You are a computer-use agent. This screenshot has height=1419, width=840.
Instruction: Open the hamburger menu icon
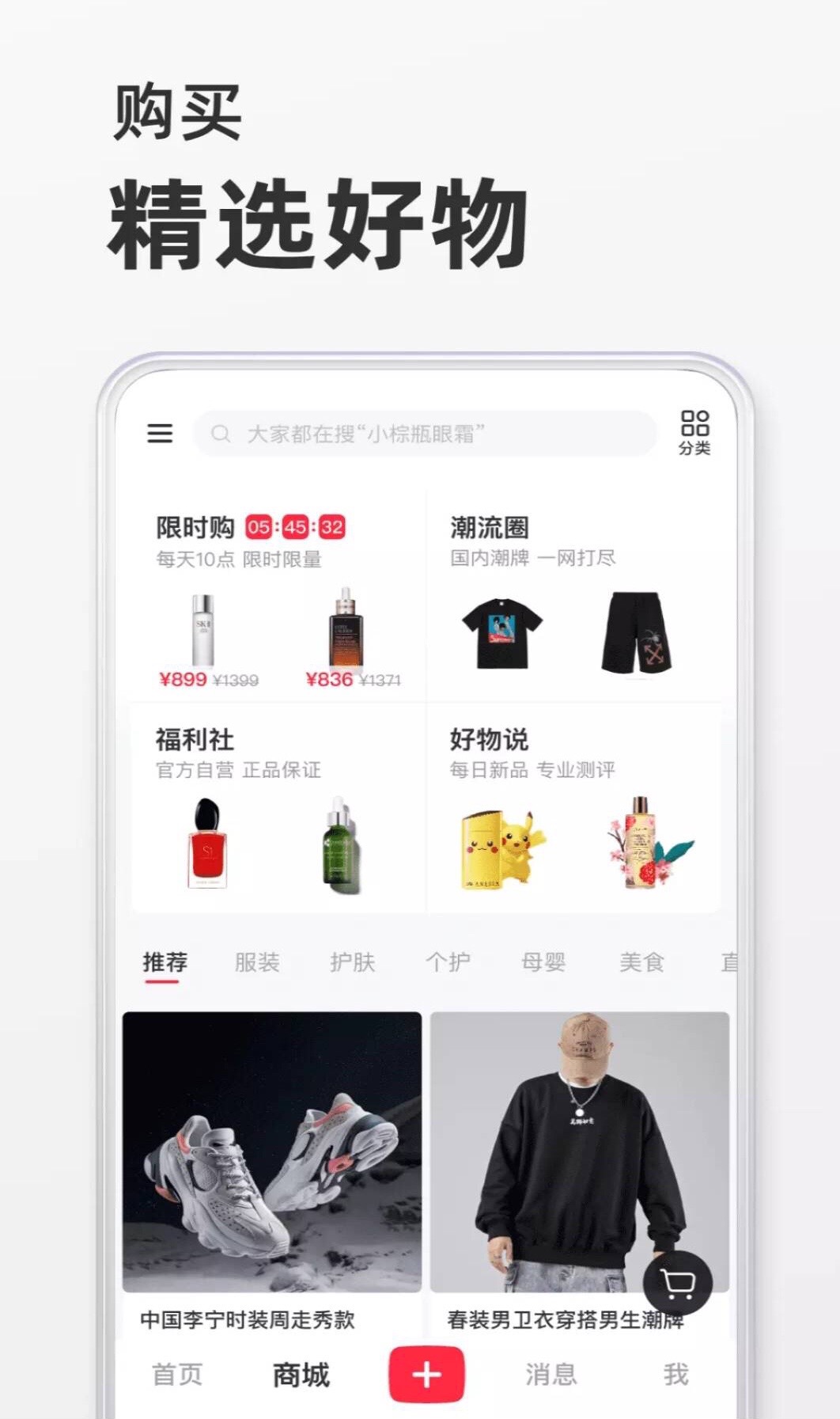click(161, 434)
